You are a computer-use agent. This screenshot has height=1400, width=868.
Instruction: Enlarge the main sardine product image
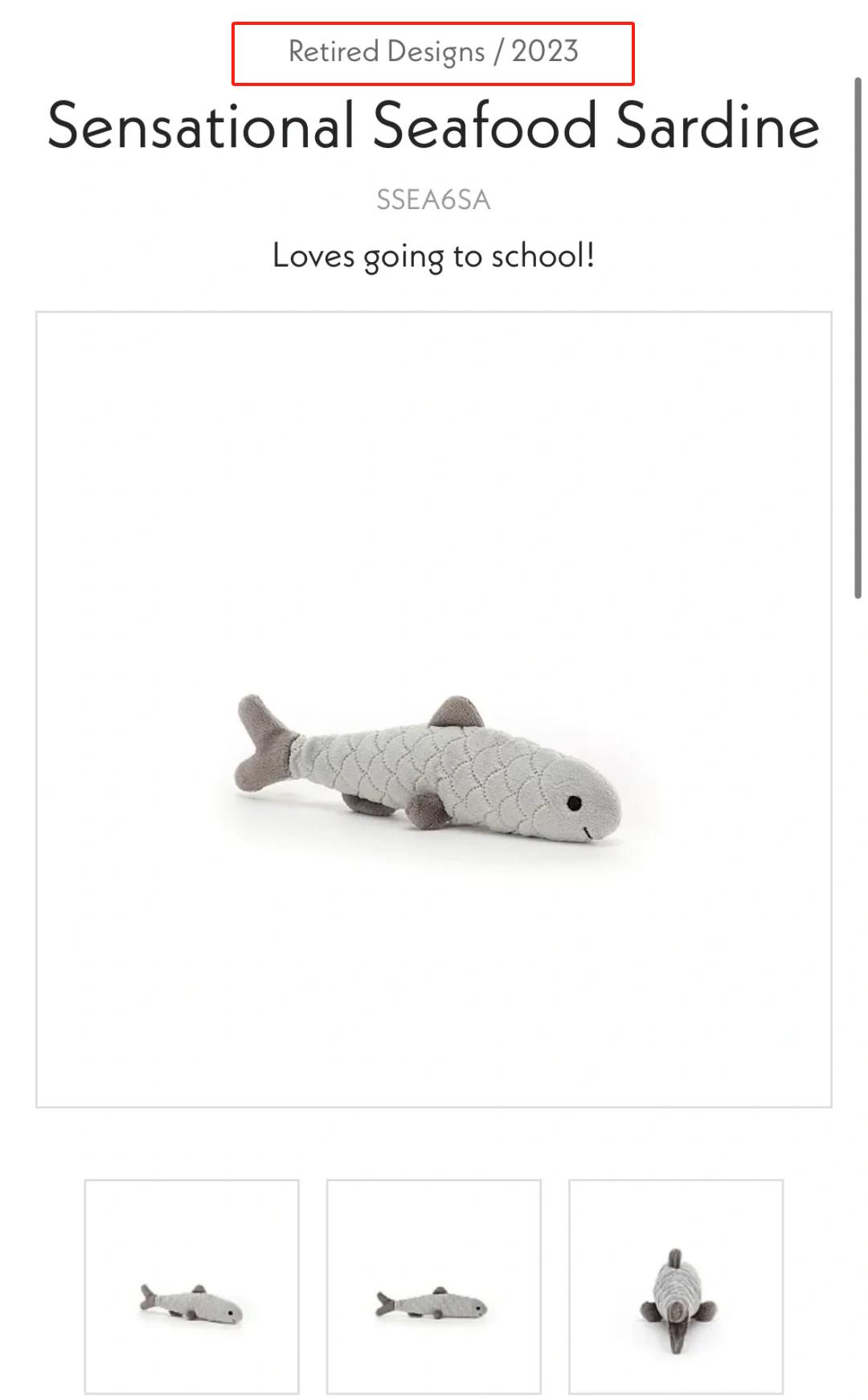pos(433,708)
